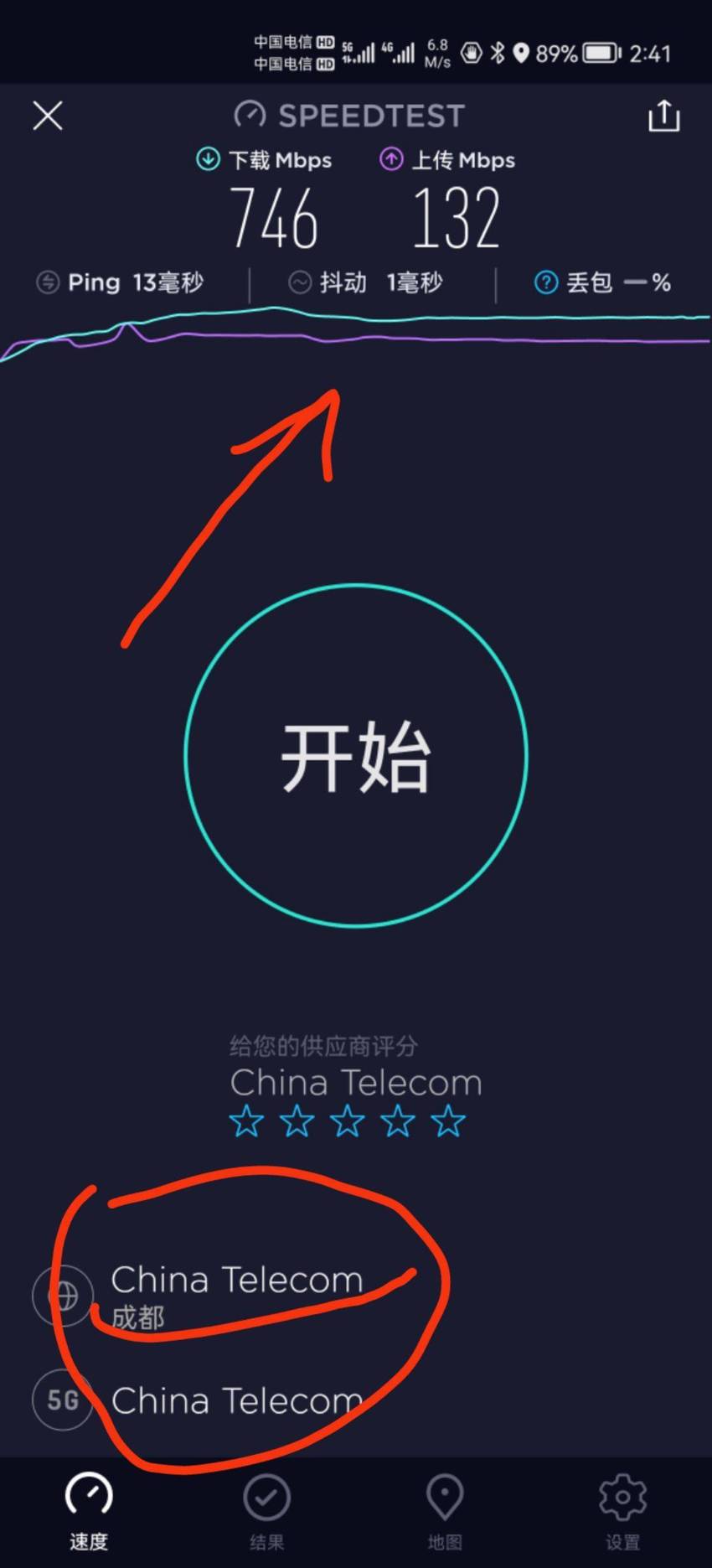Tap the 开始 button to start test
This screenshot has height=1568, width=712.
[x=356, y=755]
